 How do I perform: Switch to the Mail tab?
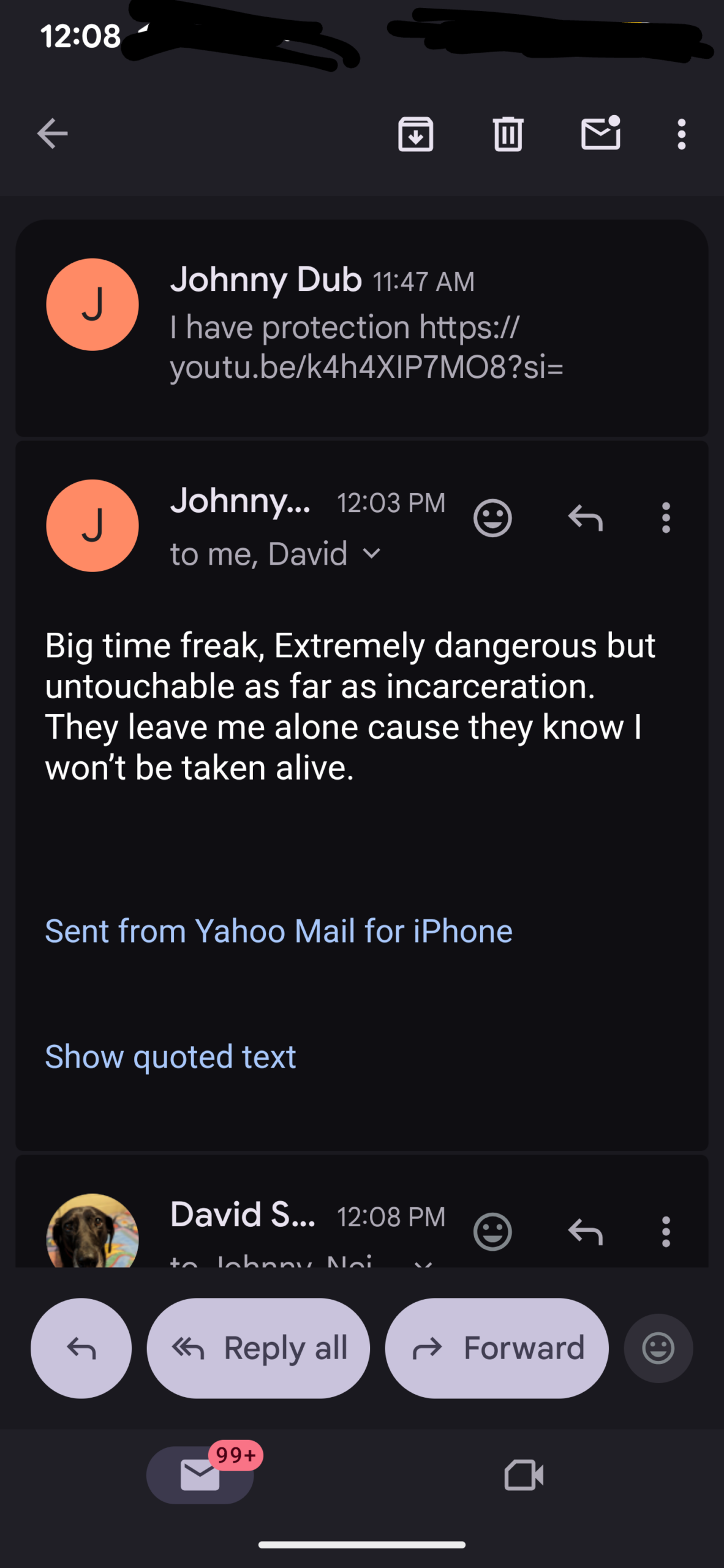[200, 1475]
